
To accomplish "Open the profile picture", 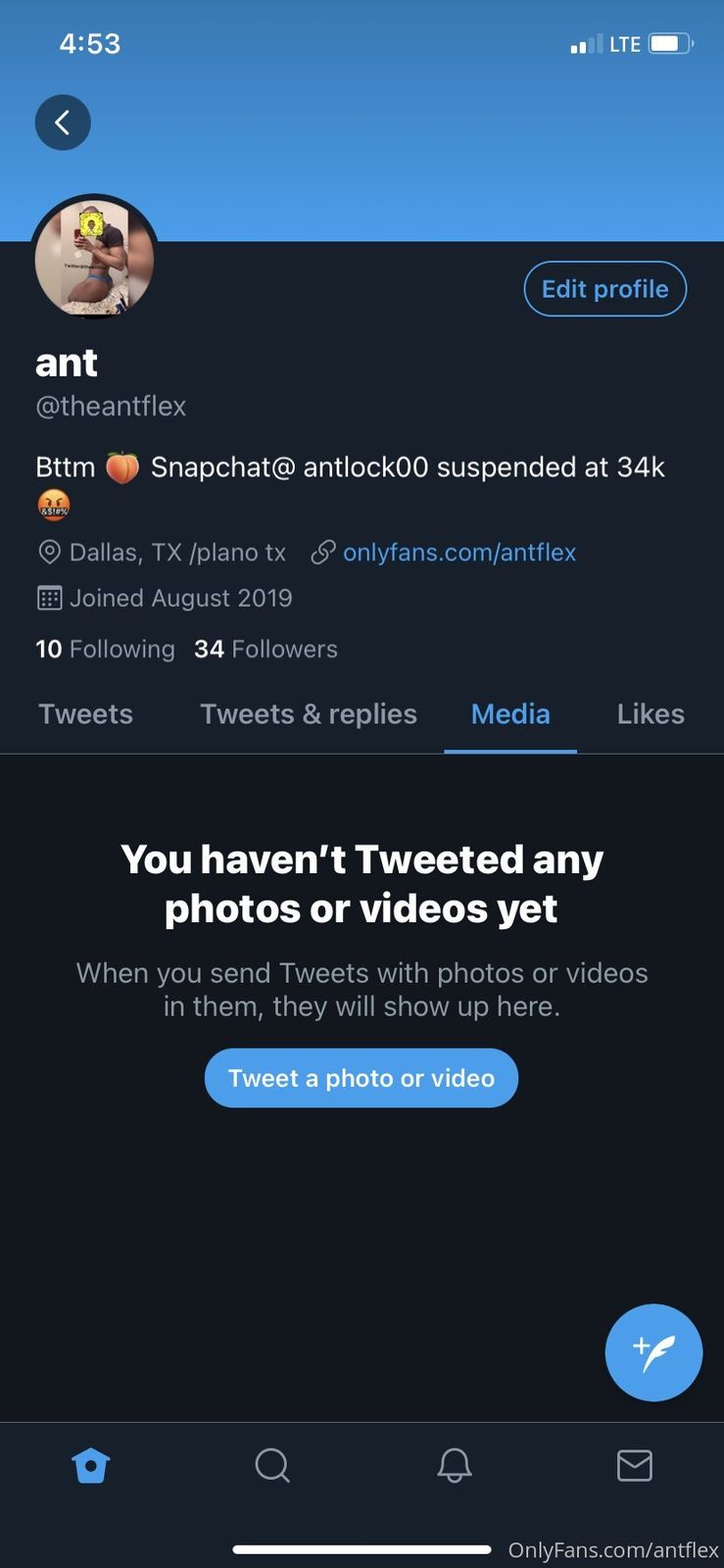I will click(94, 259).
